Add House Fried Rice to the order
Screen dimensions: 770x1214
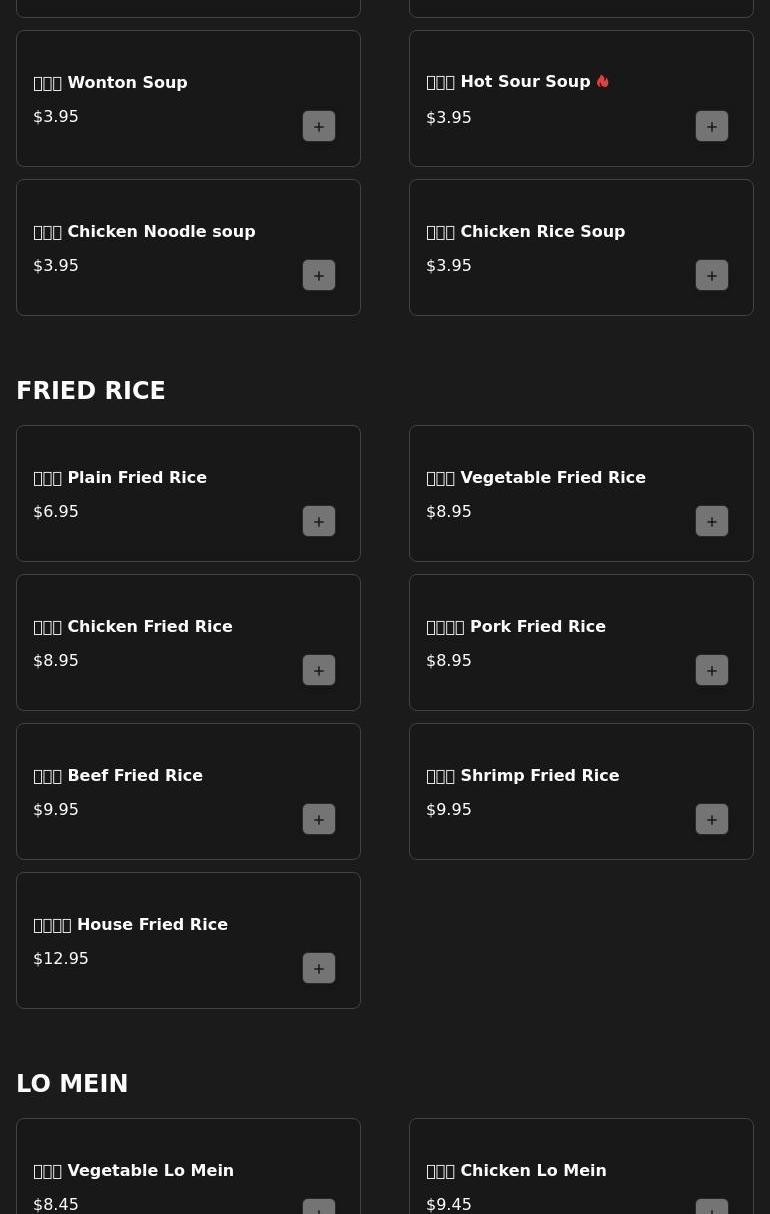click(x=319, y=968)
